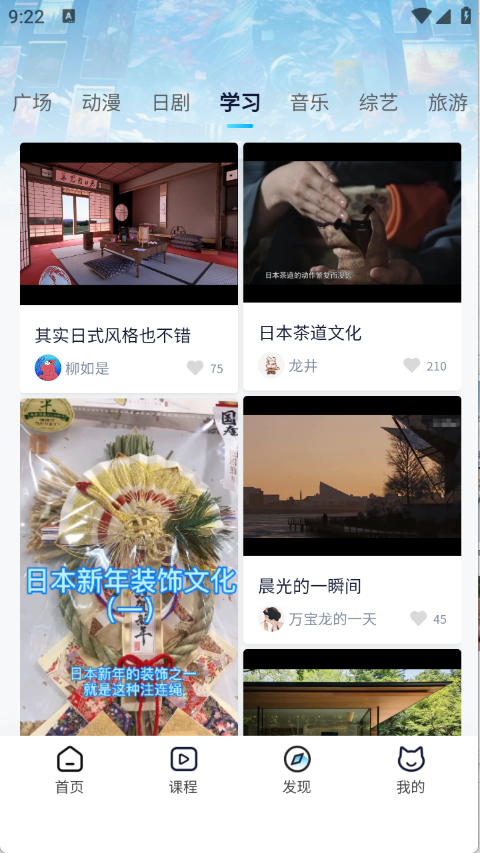
Task: Switch to the 发现 tab
Action: [x=297, y=770]
